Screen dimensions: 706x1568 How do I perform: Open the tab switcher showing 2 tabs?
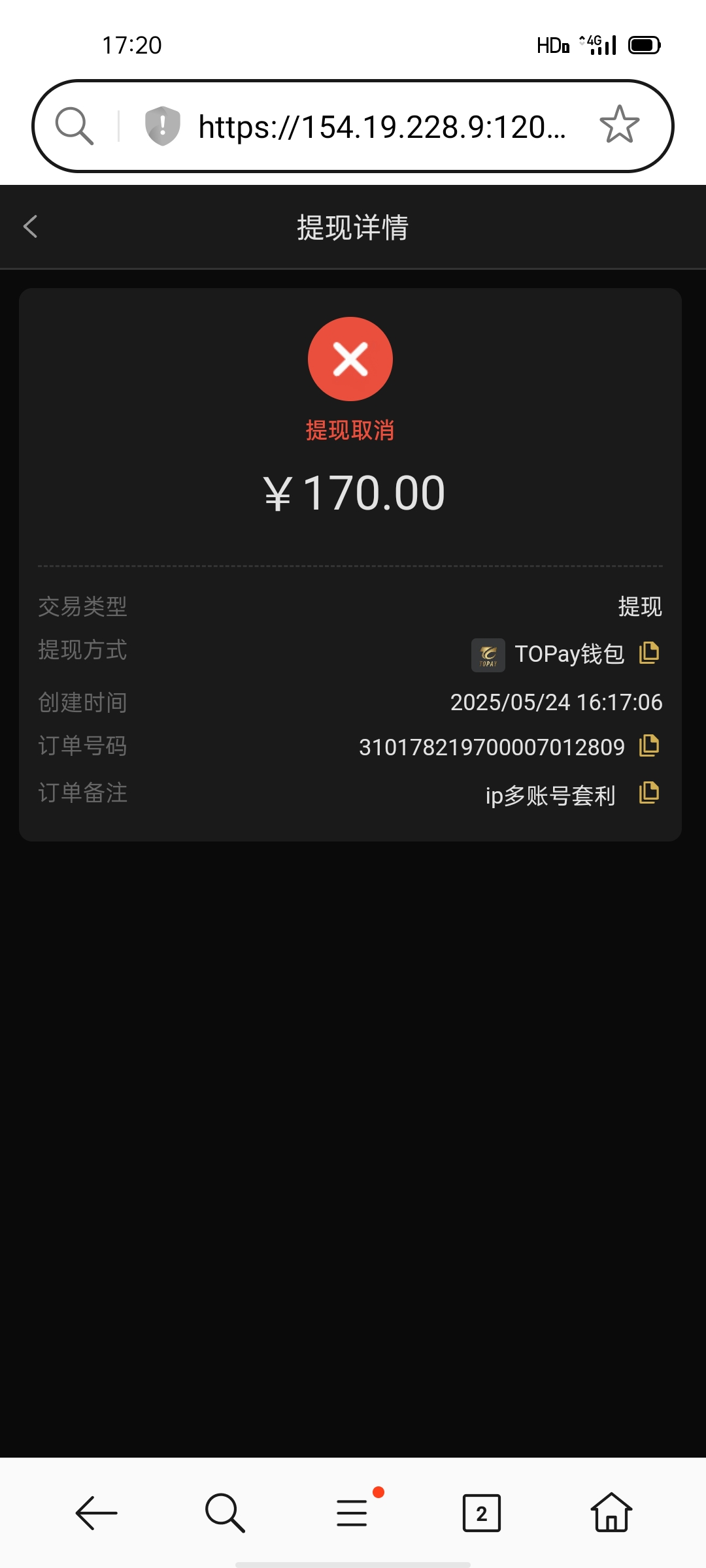tap(482, 1514)
